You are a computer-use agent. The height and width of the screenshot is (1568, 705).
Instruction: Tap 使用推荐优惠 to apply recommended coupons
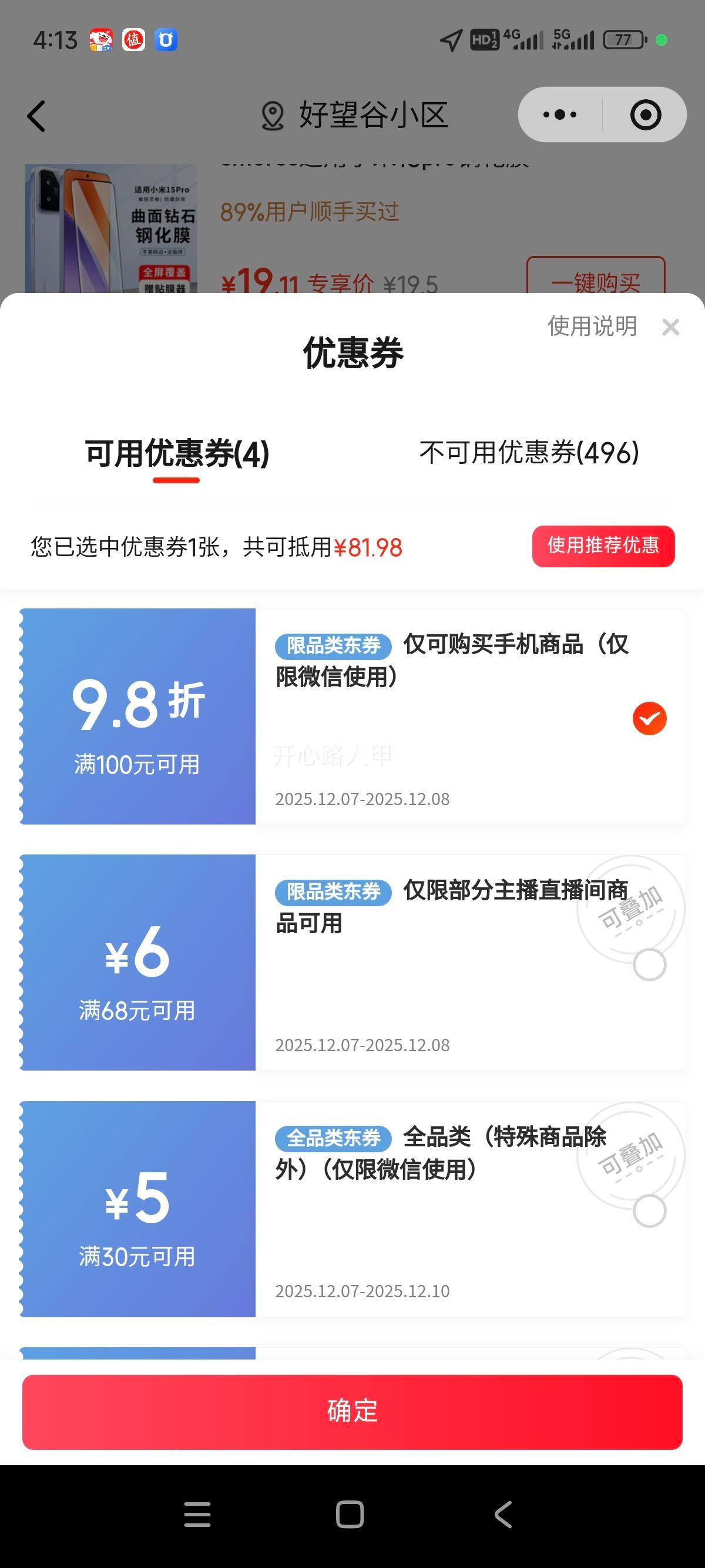[x=603, y=546]
